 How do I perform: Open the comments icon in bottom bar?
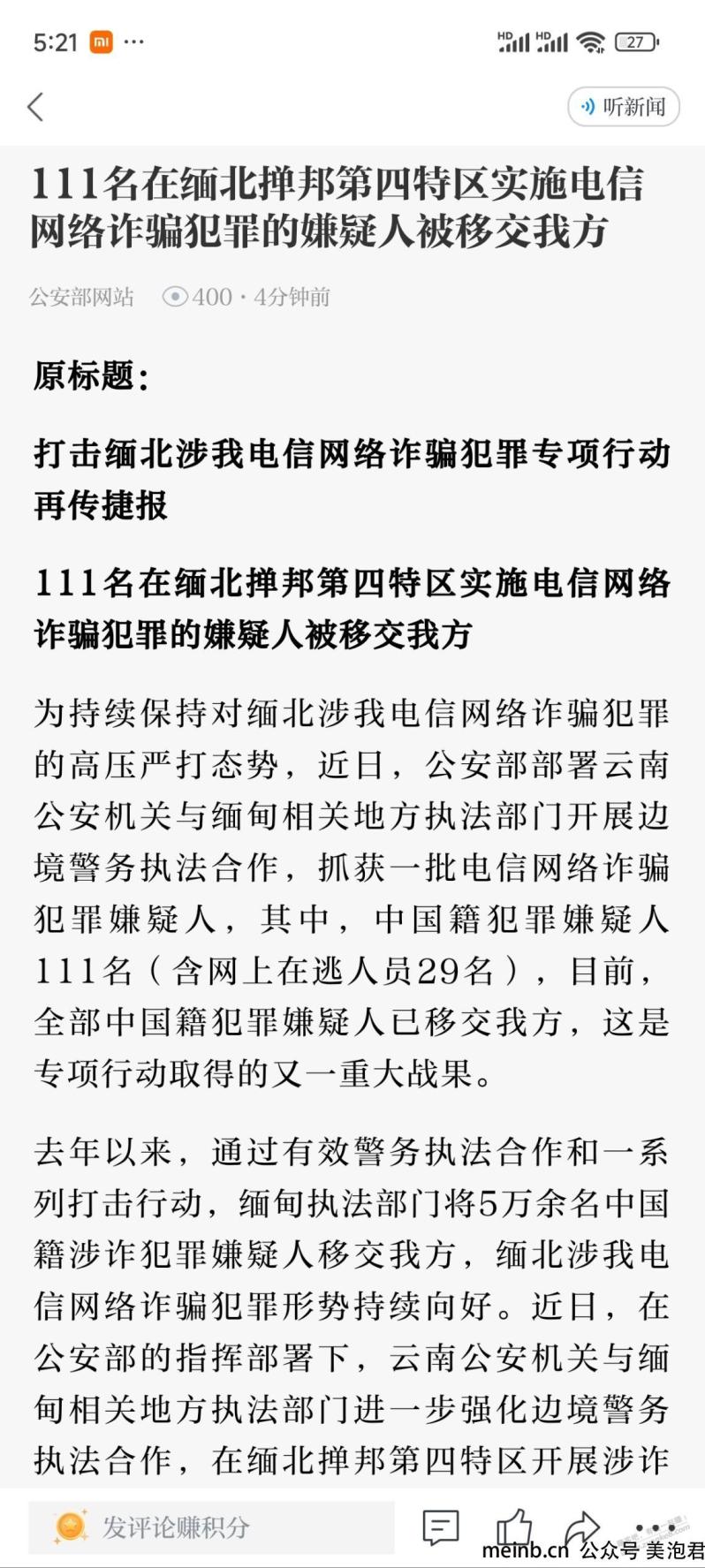click(x=441, y=1527)
